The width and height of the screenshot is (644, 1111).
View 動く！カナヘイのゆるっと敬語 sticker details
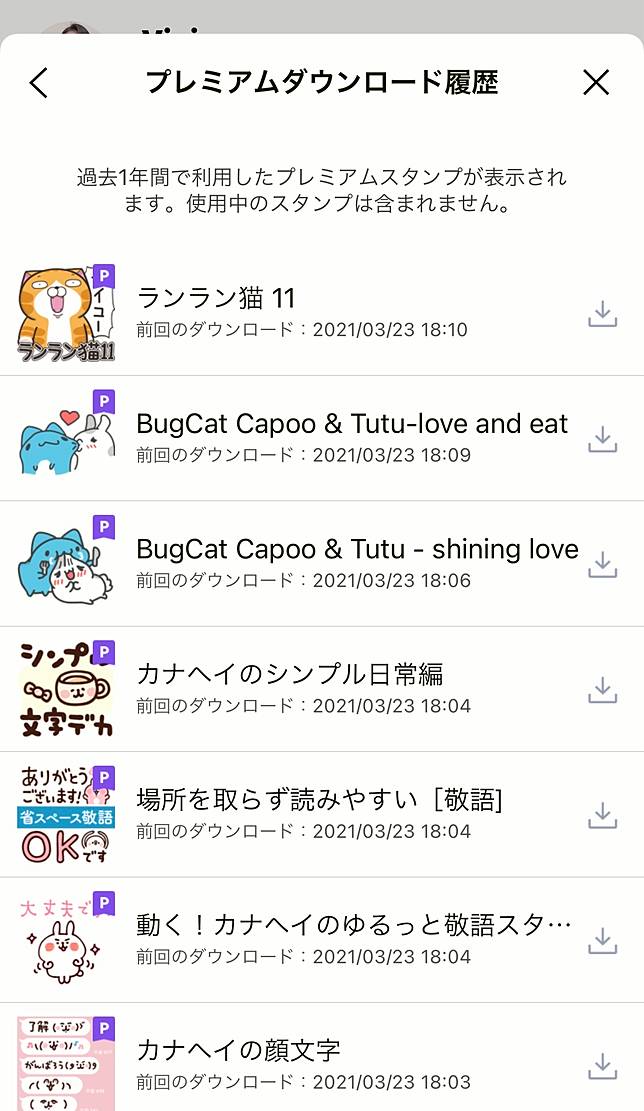pos(352,939)
